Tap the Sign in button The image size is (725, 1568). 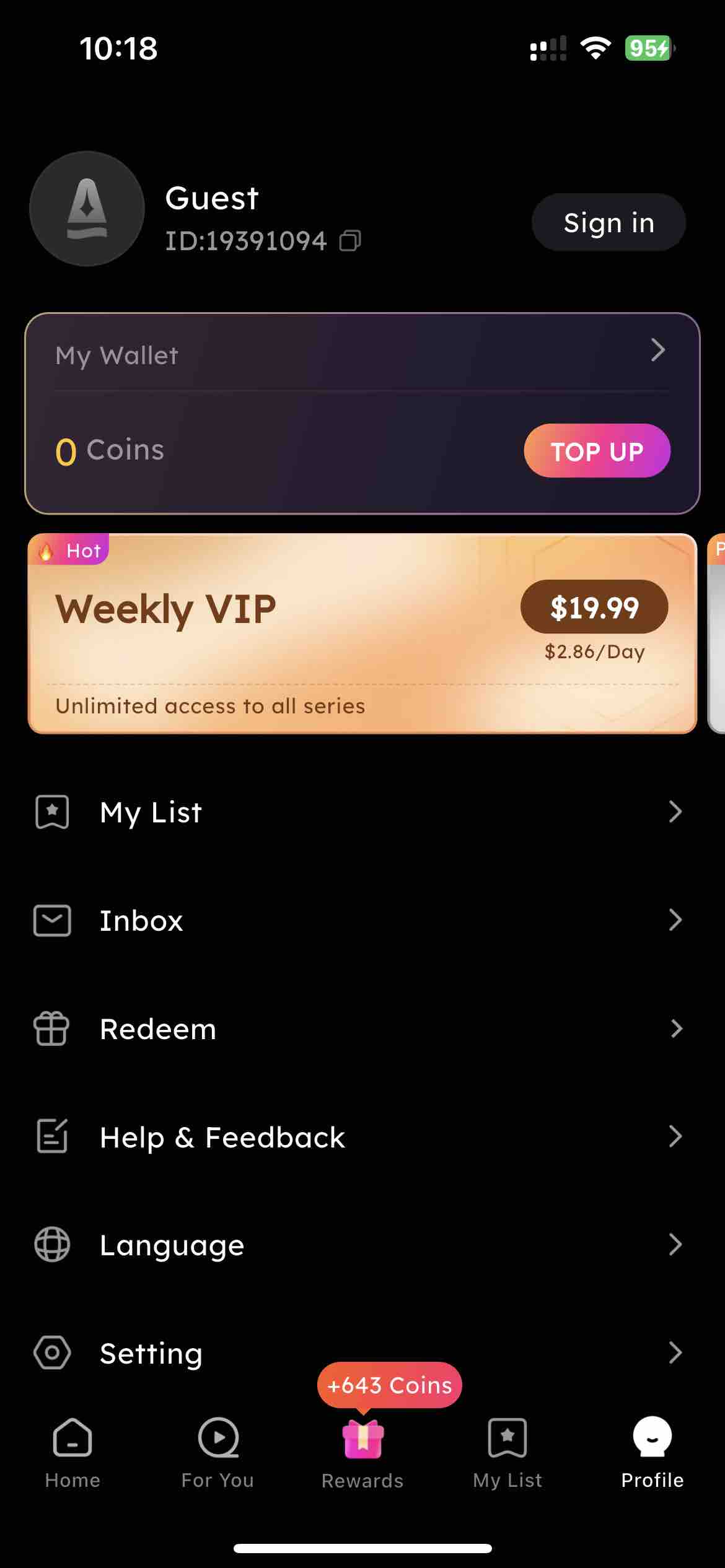click(x=608, y=222)
